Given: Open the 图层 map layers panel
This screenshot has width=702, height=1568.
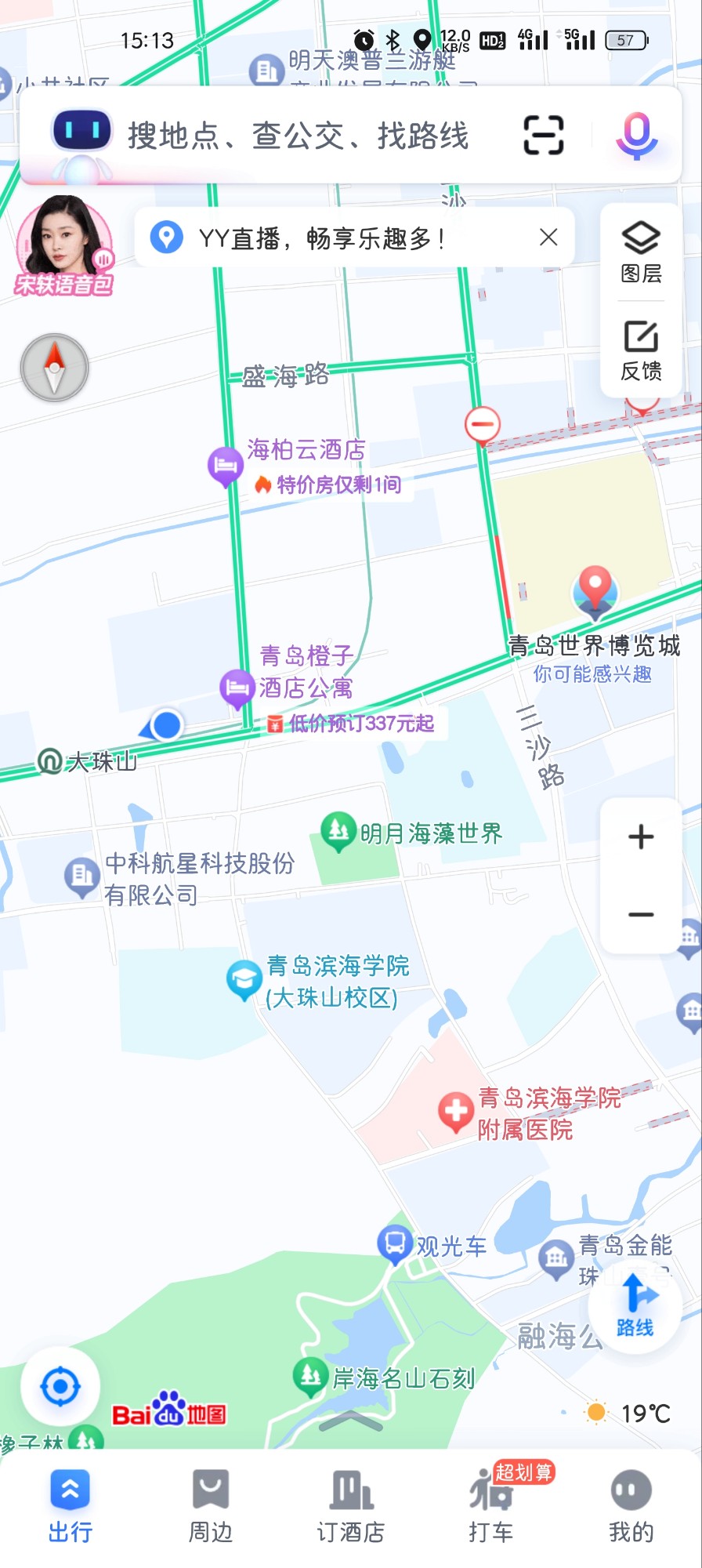Looking at the screenshot, I should point(641,252).
